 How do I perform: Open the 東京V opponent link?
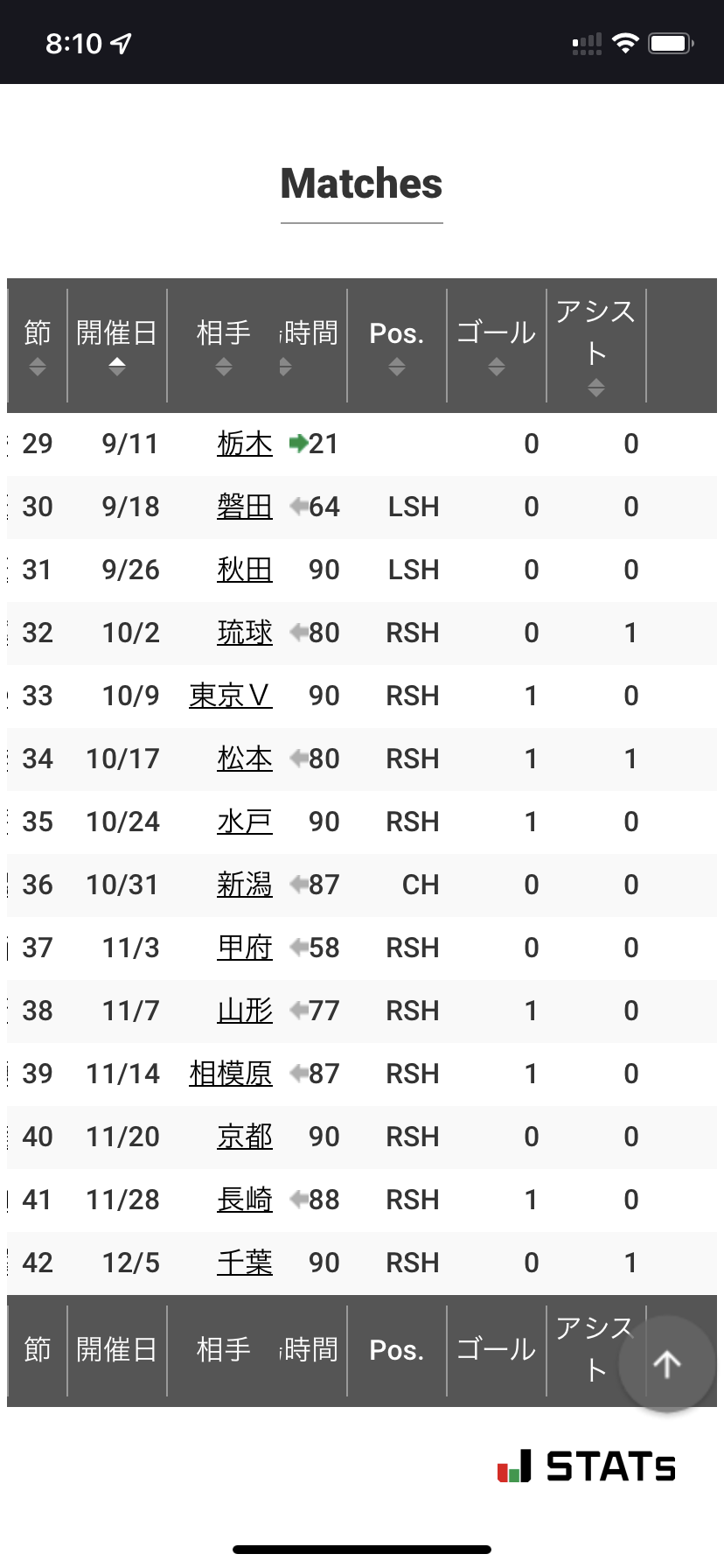tap(231, 696)
